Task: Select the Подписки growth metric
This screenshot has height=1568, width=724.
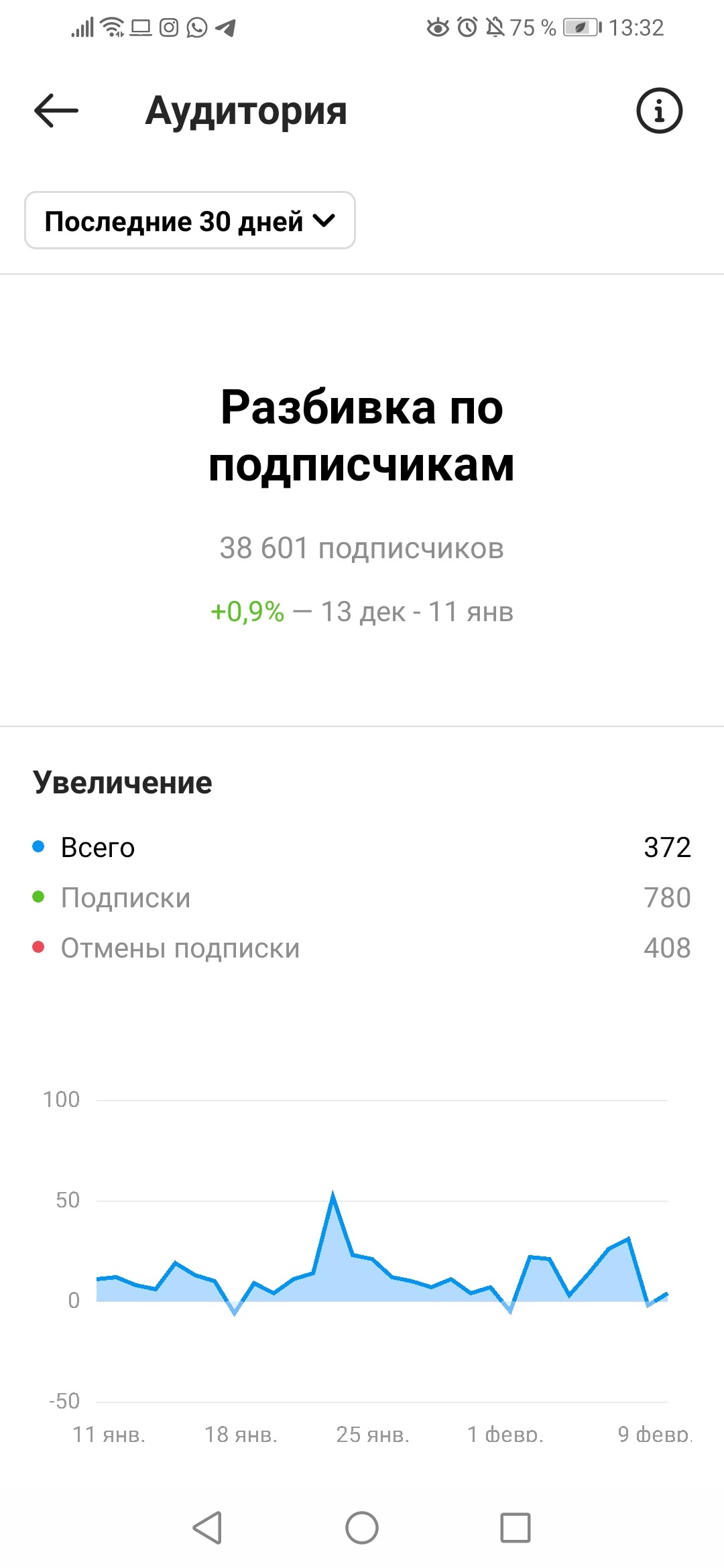Action: click(x=125, y=898)
